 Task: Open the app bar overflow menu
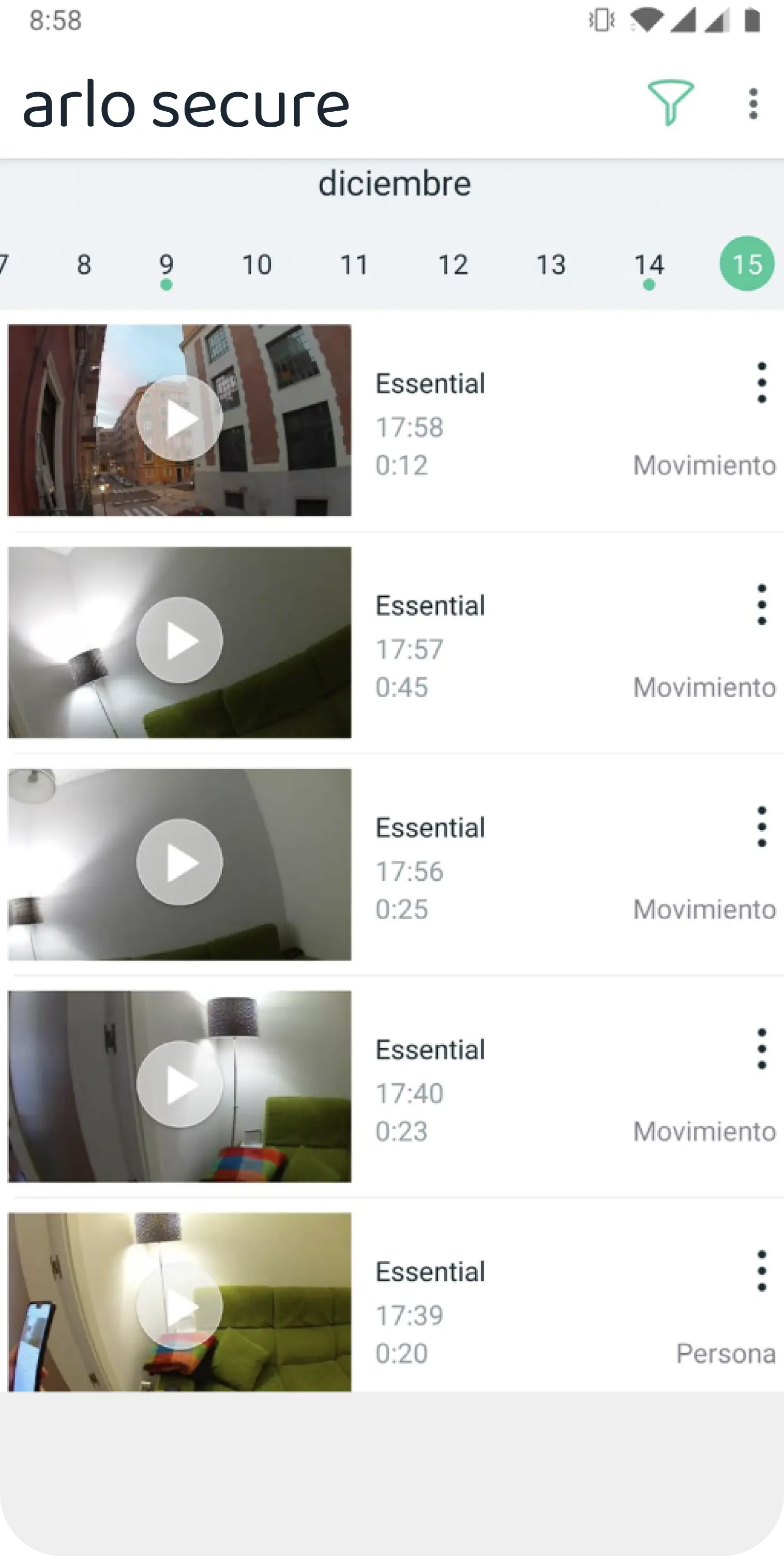click(752, 104)
